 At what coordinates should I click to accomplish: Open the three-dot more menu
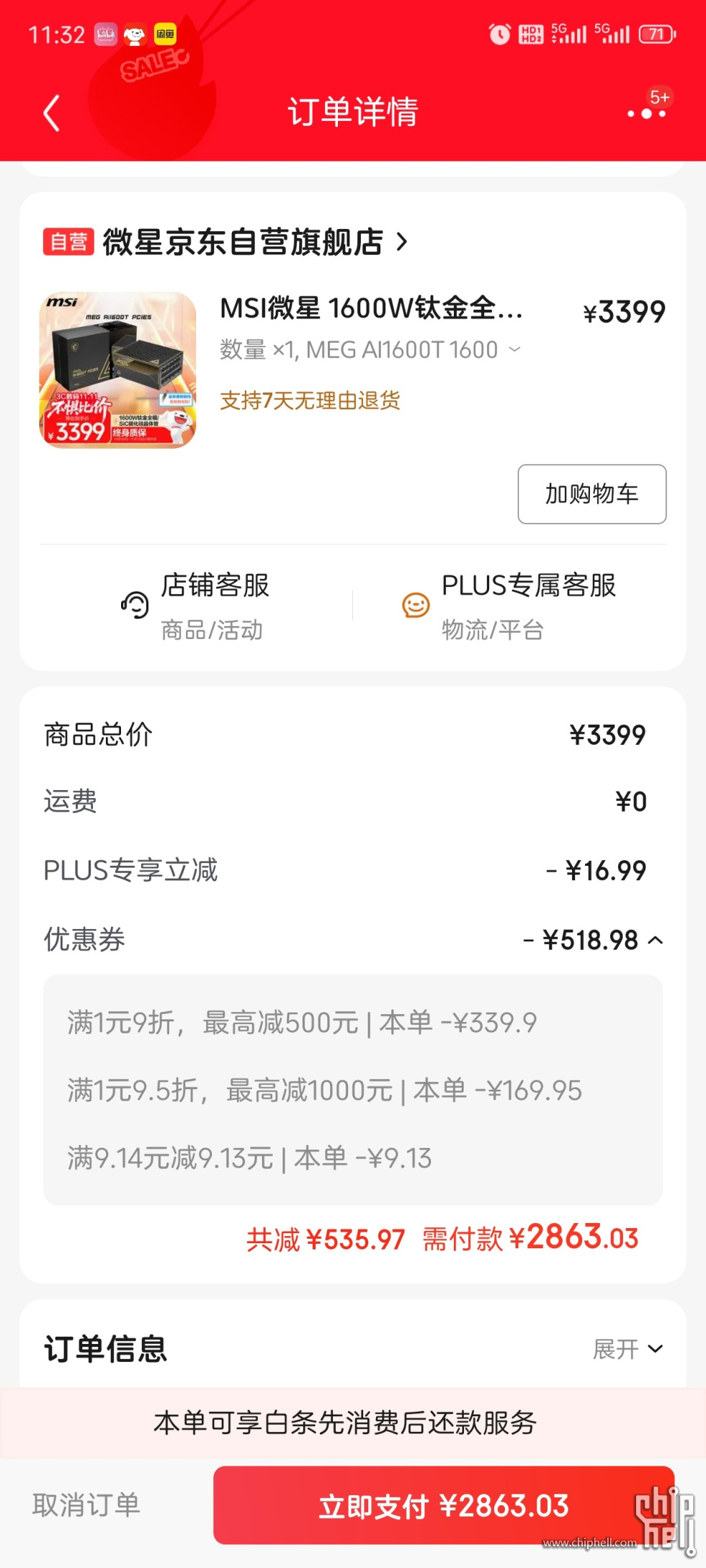pos(646,113)
